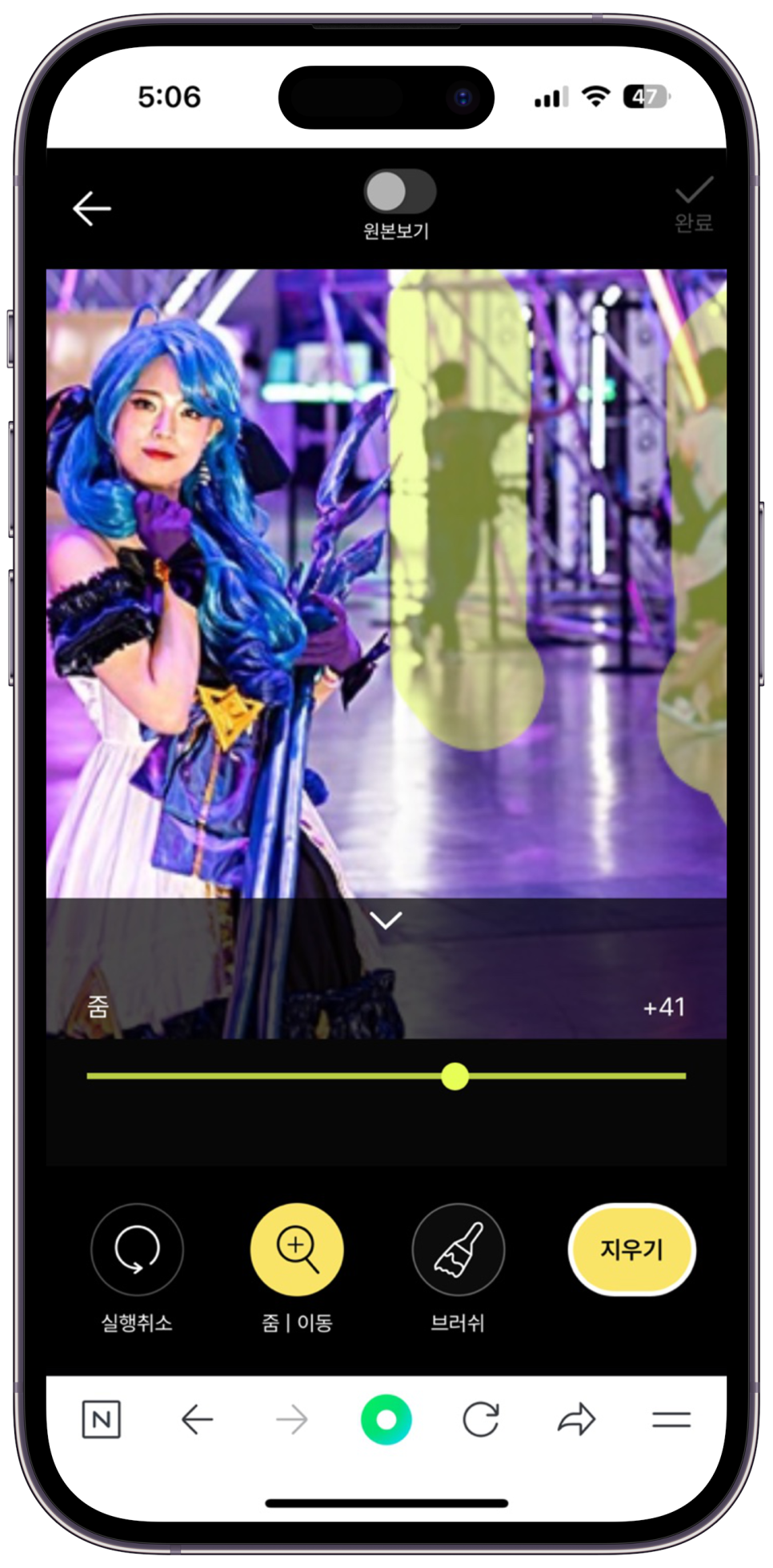
Task: Tap the zoom slider track
Action: point(386,1077)
